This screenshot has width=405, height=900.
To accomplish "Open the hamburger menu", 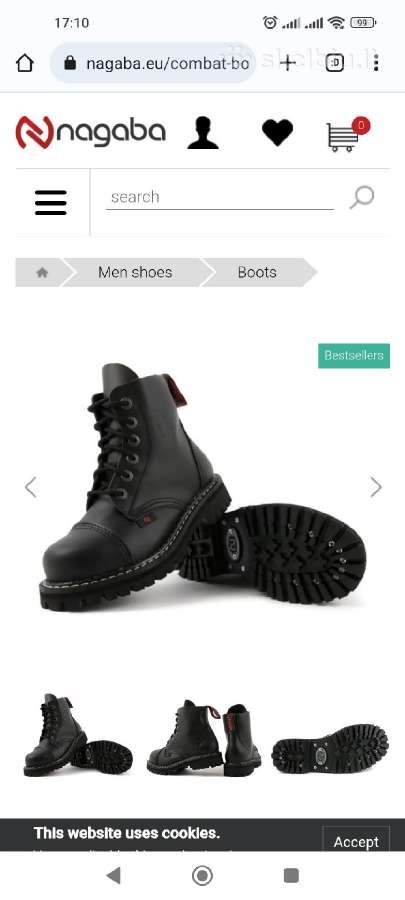I will point(51,203).
